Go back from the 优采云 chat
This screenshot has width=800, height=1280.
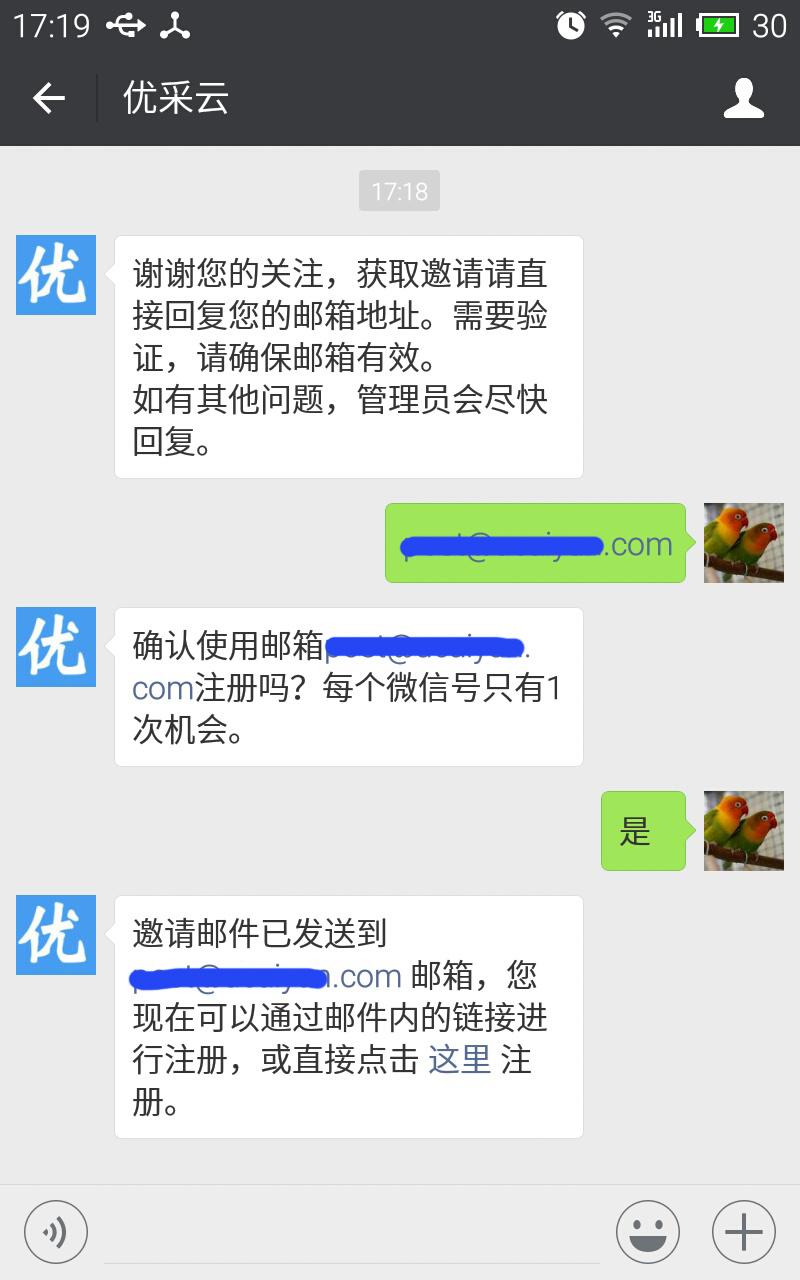(48, 98)
